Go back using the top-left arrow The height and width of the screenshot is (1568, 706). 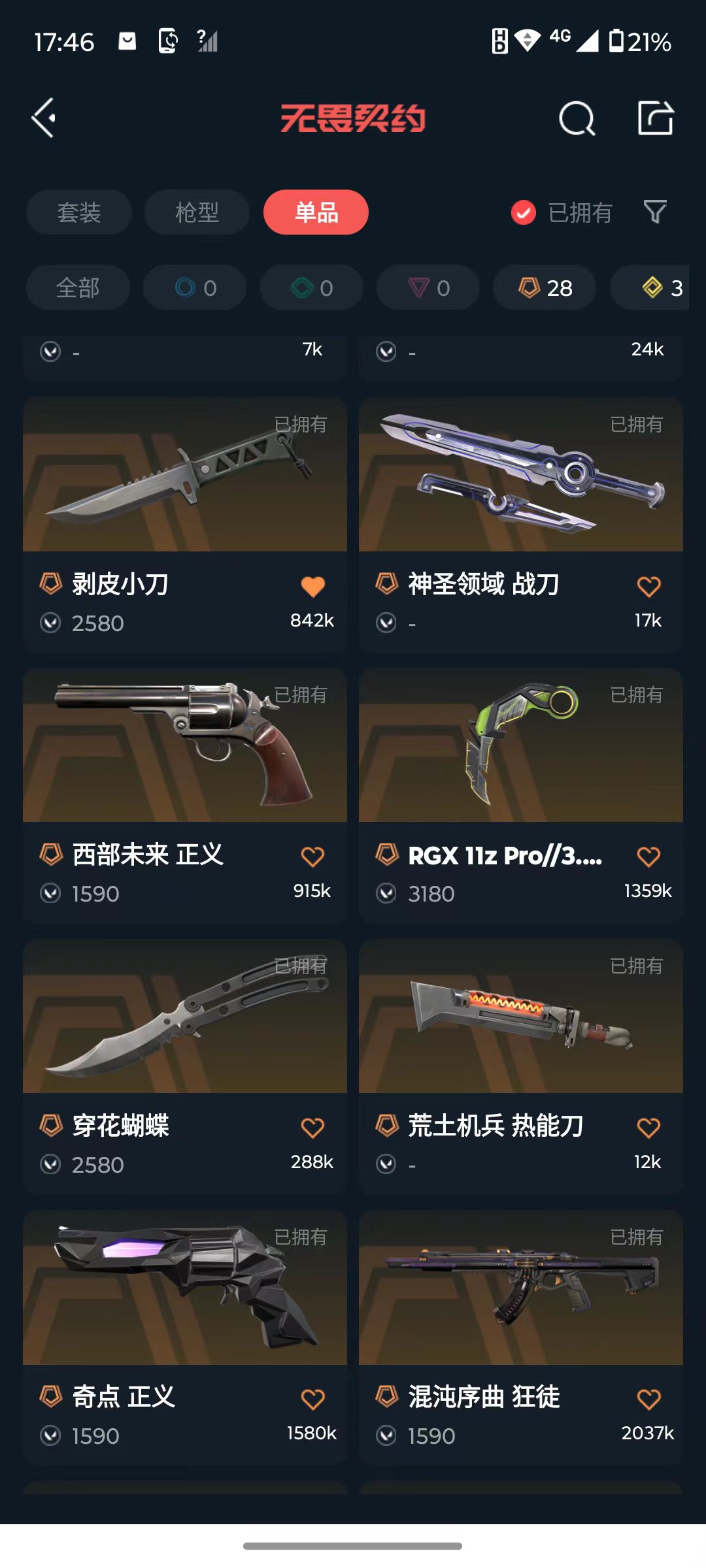(44, 118)
